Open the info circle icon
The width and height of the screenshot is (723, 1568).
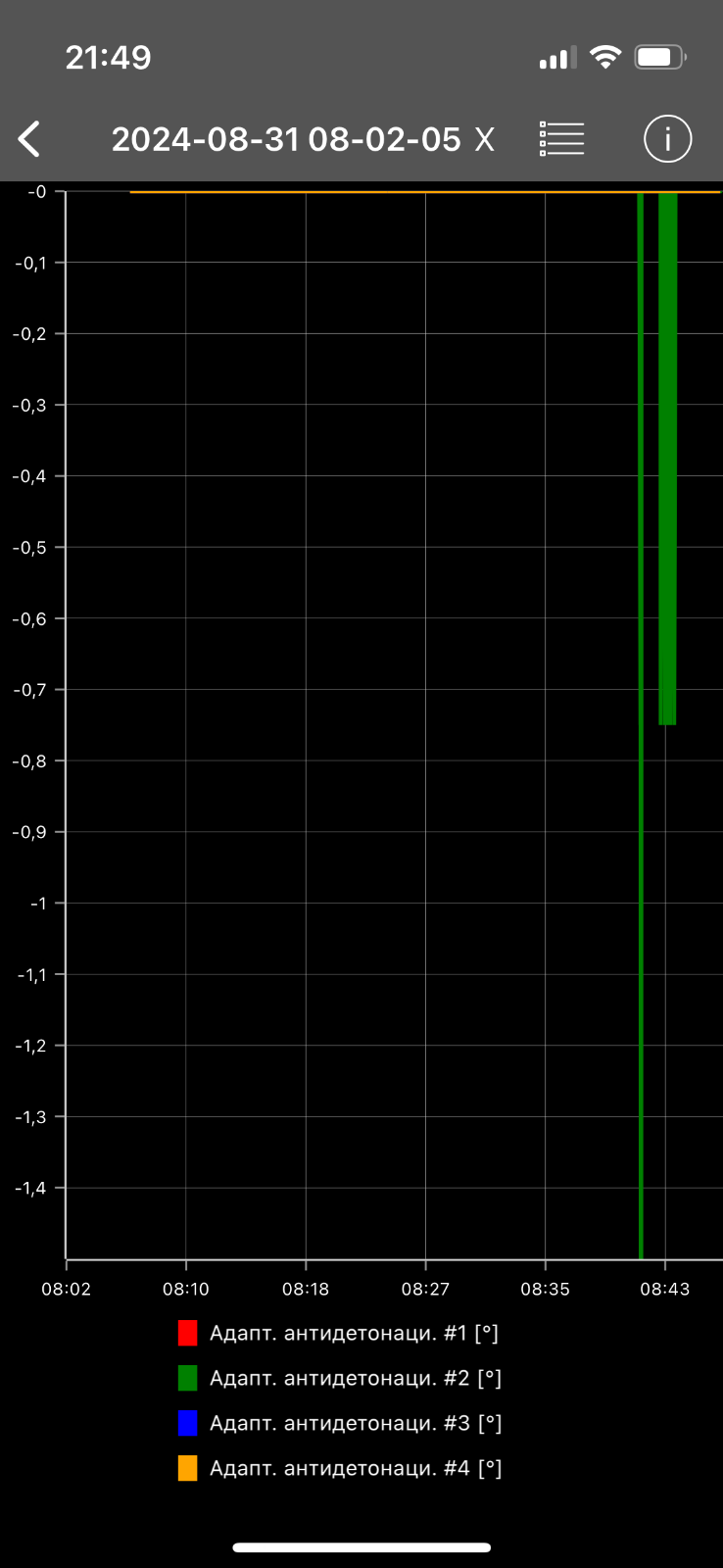(x=668, y=139)
